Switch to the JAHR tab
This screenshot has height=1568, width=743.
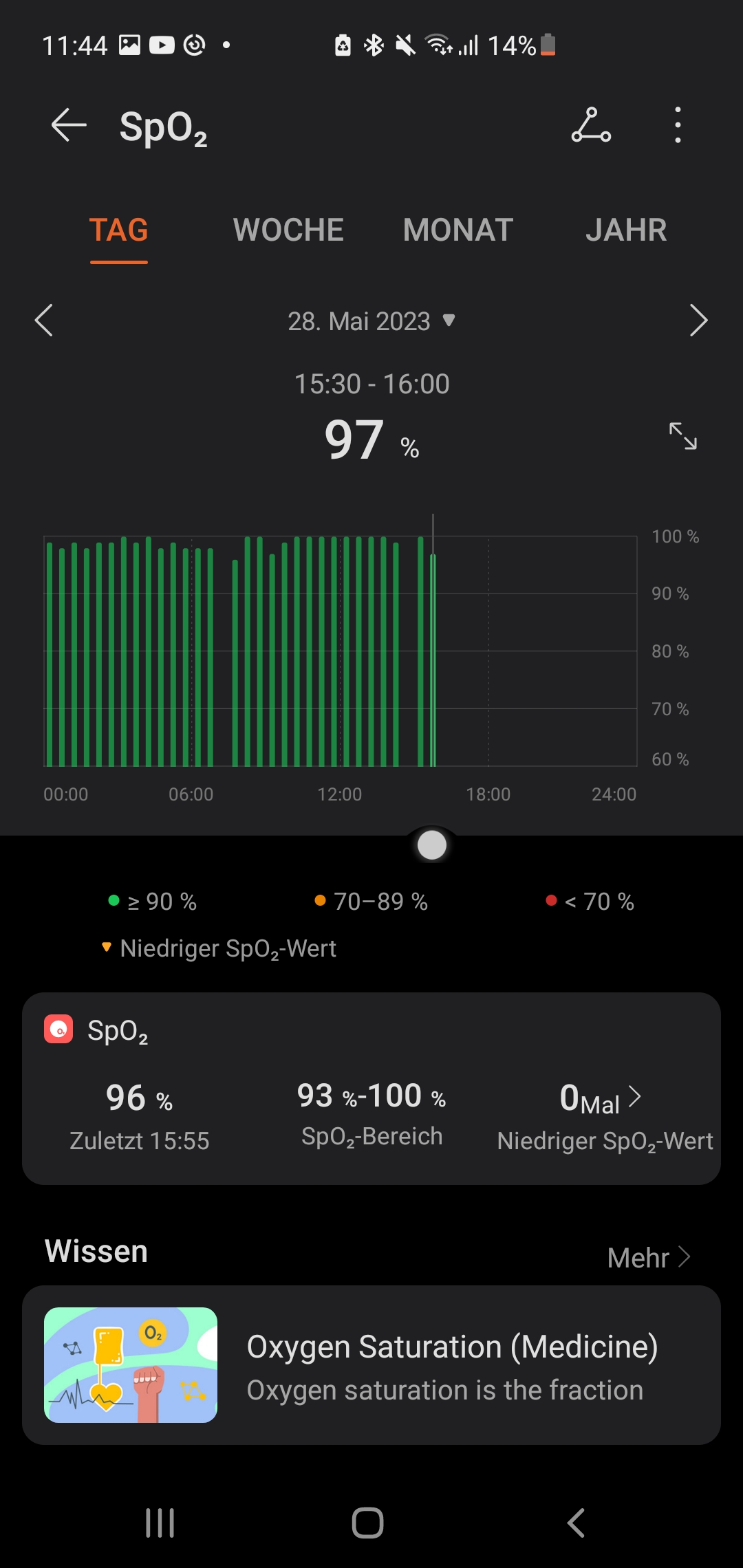[x=626, y=230]
